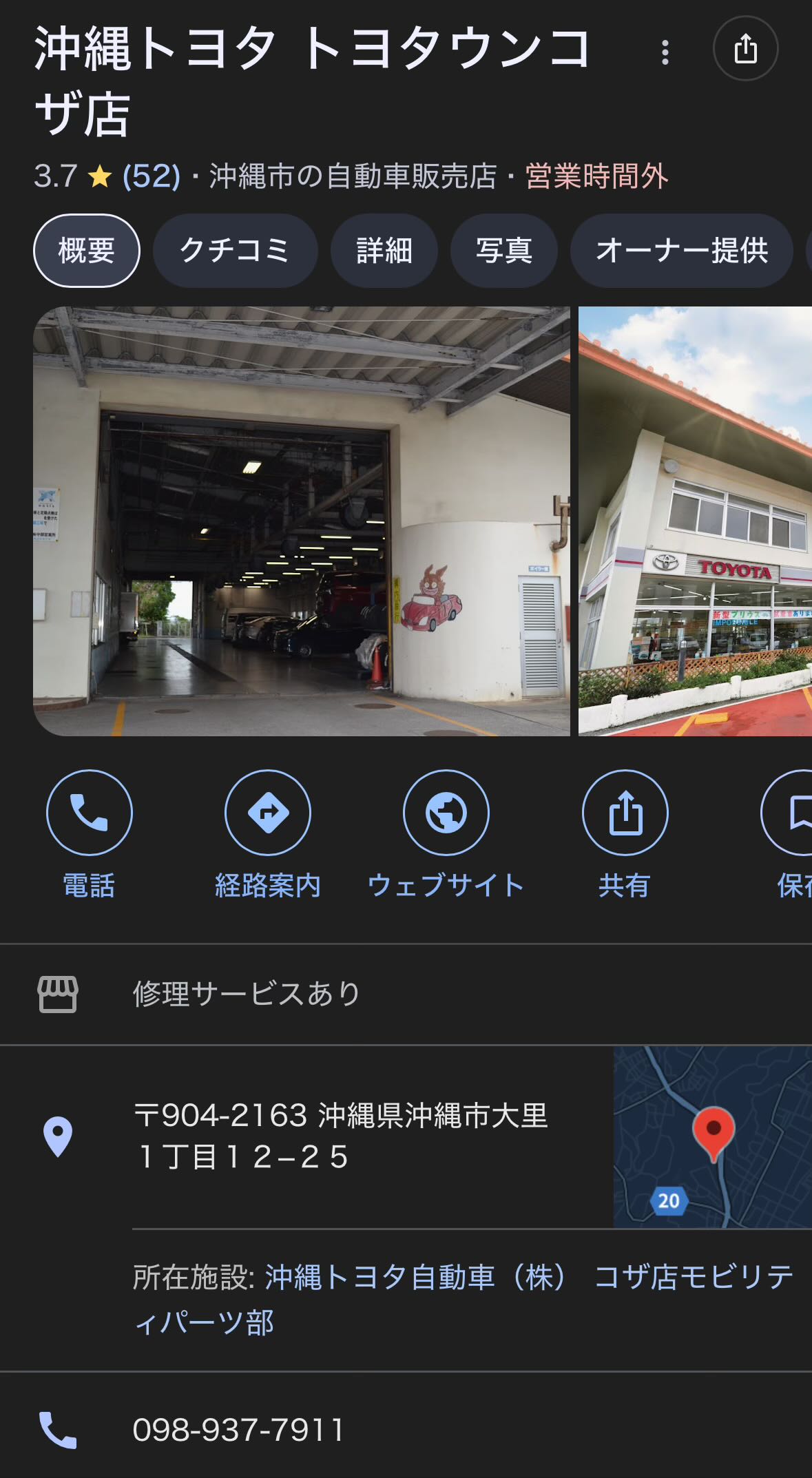Open the 修理サービスあり row
This screenshot has height=1478, width=812.
tap(406, 995)
